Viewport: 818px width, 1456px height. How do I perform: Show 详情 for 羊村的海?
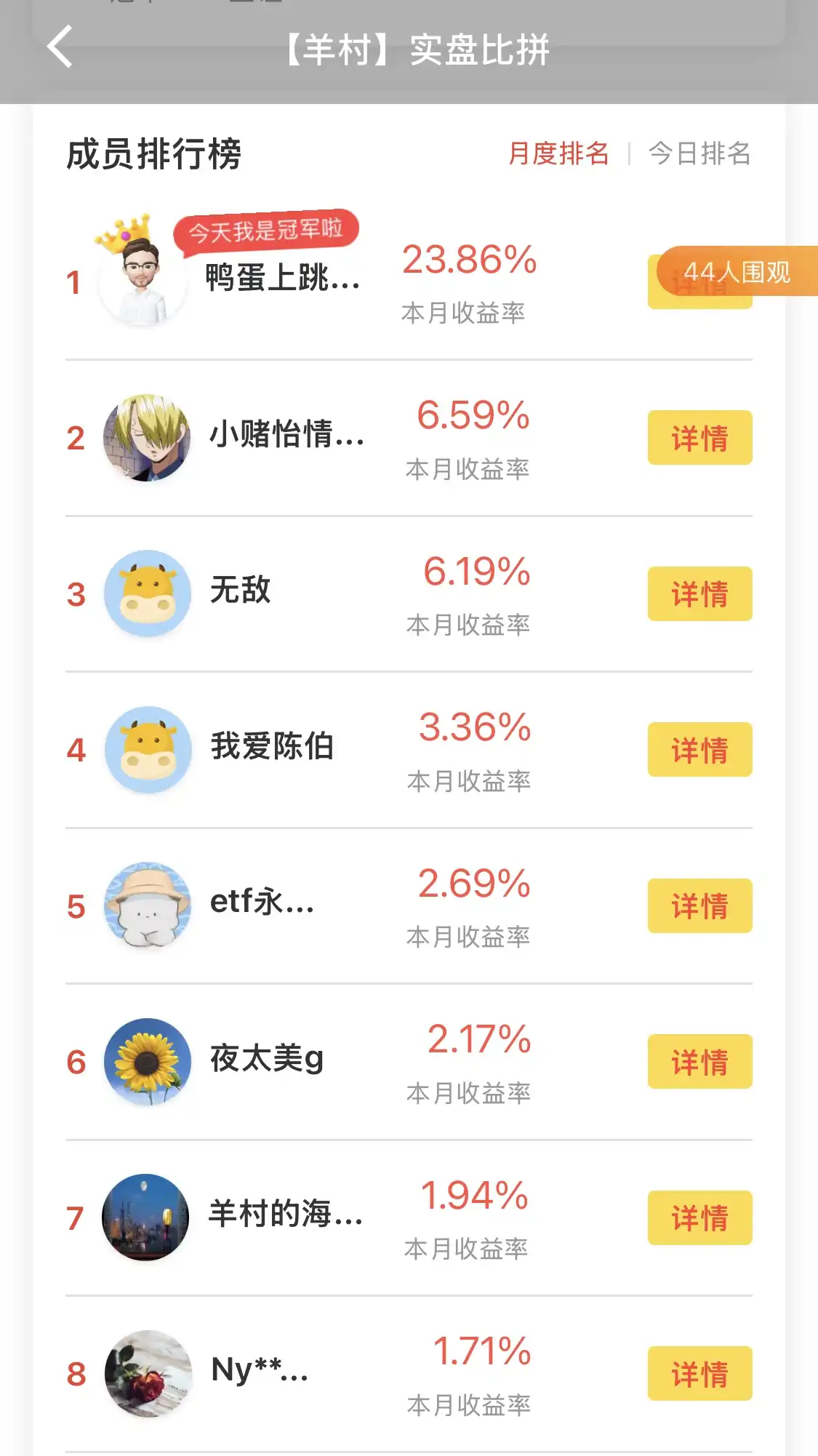699,1217
